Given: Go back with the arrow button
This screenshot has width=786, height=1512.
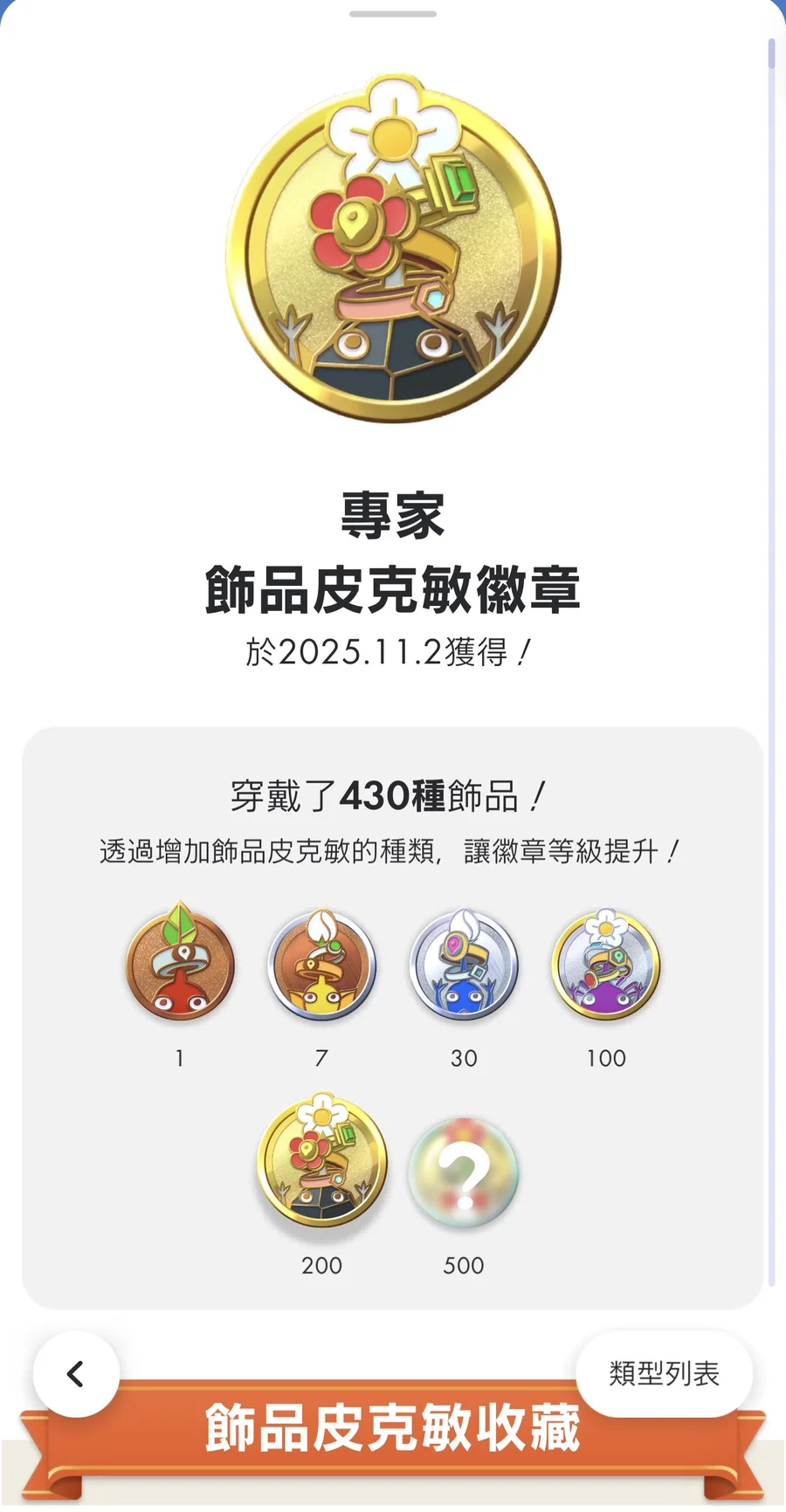Looking at the screenshot, I should point(76,1374).
